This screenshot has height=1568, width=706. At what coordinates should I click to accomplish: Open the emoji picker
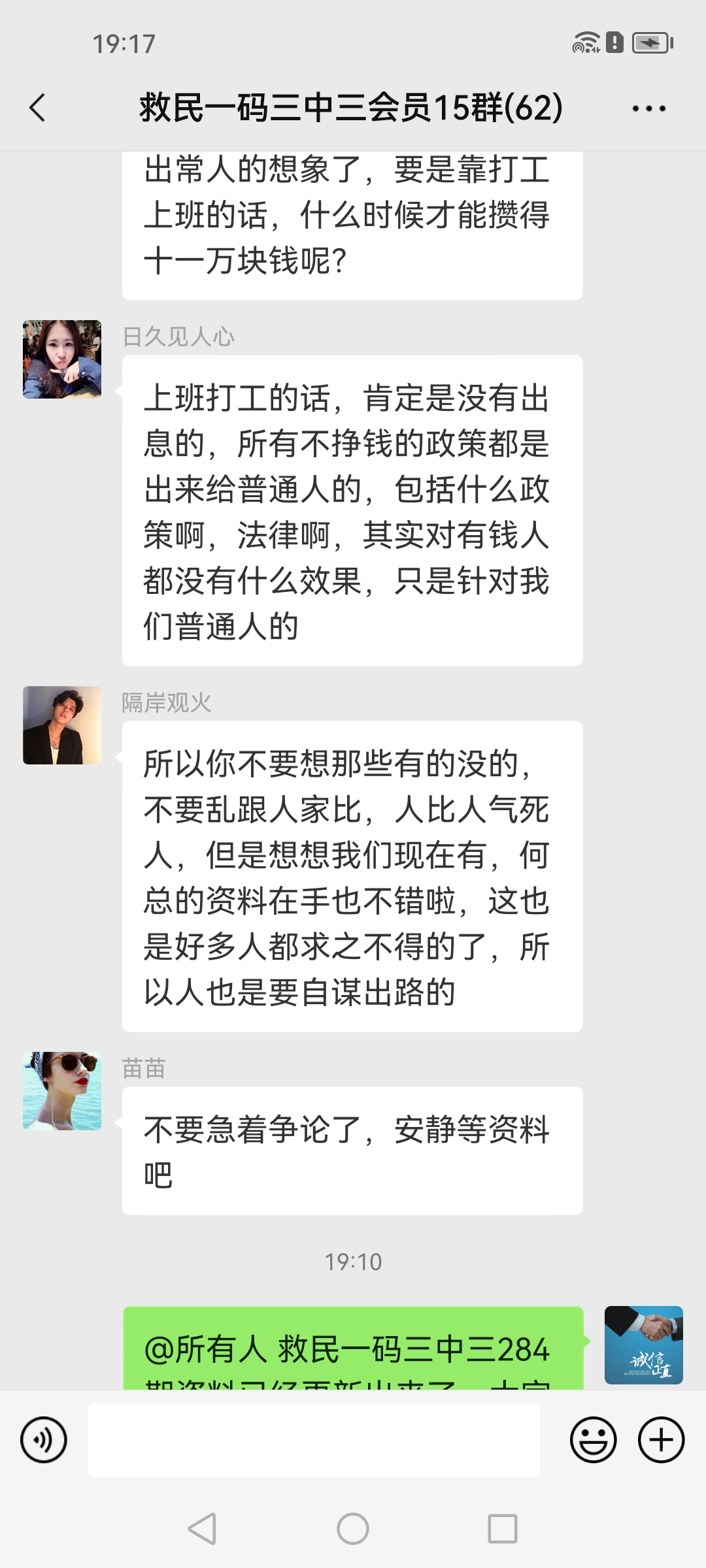click(x=593, y=1440)
